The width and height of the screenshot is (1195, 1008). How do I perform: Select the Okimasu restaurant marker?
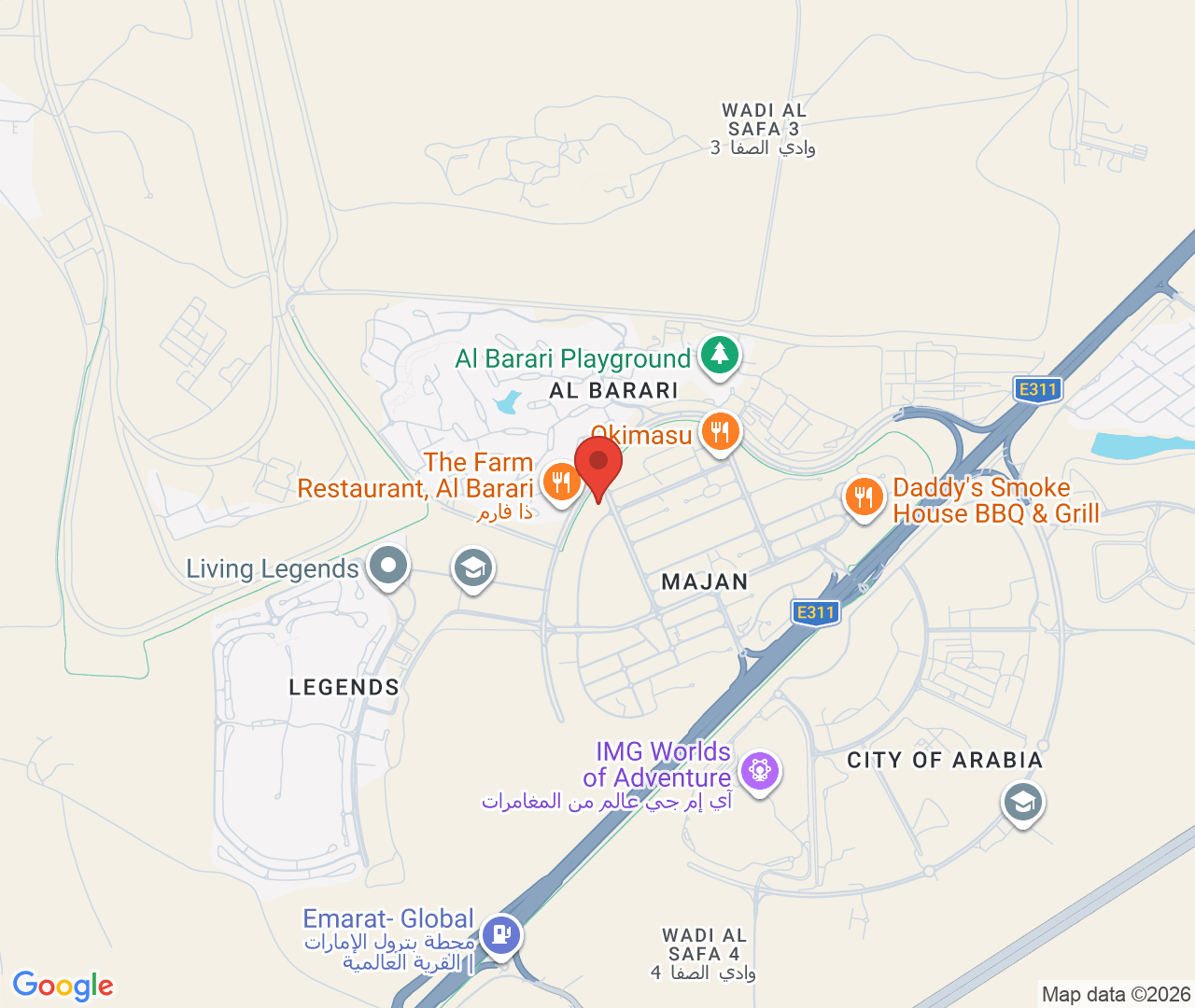pos(719,432)
